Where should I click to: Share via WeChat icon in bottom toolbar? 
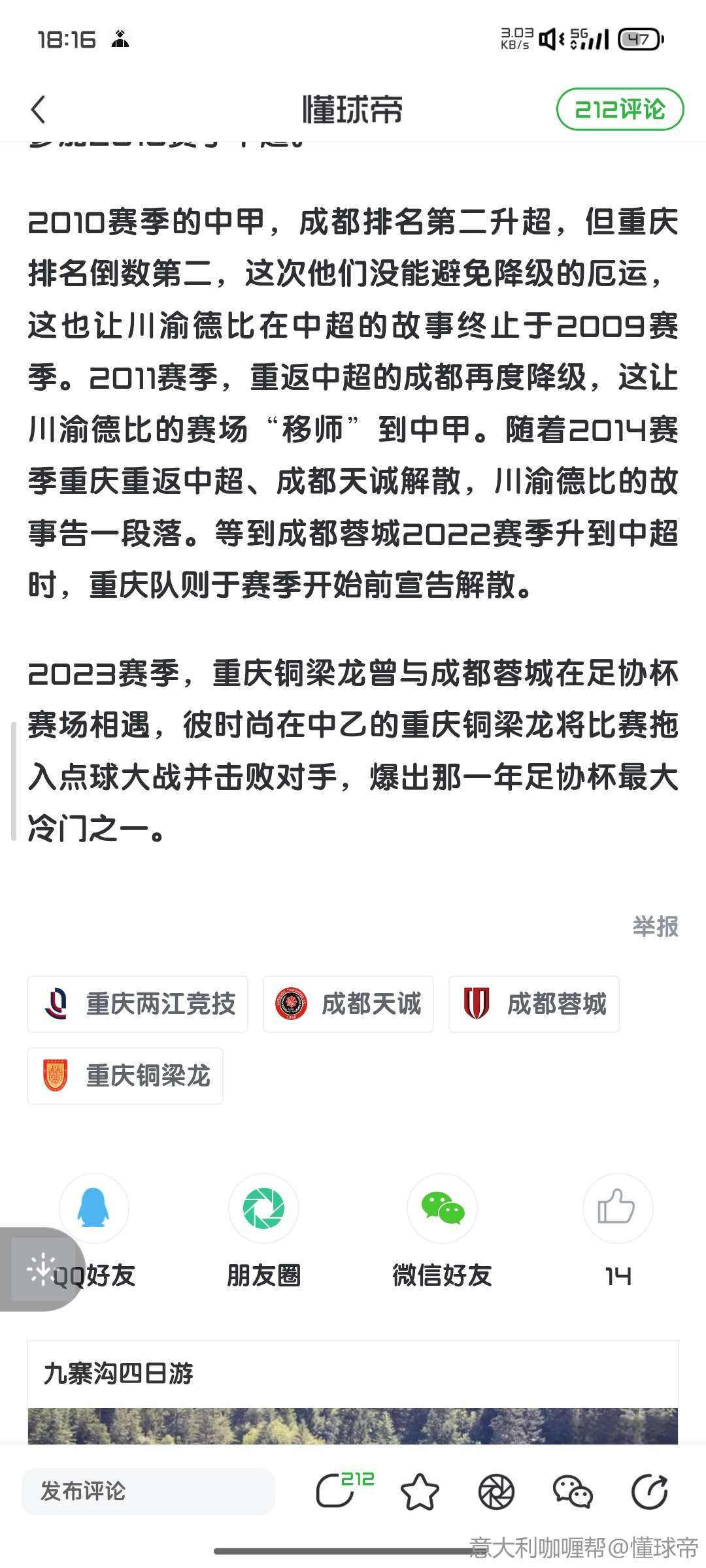tap(573, 1492)
